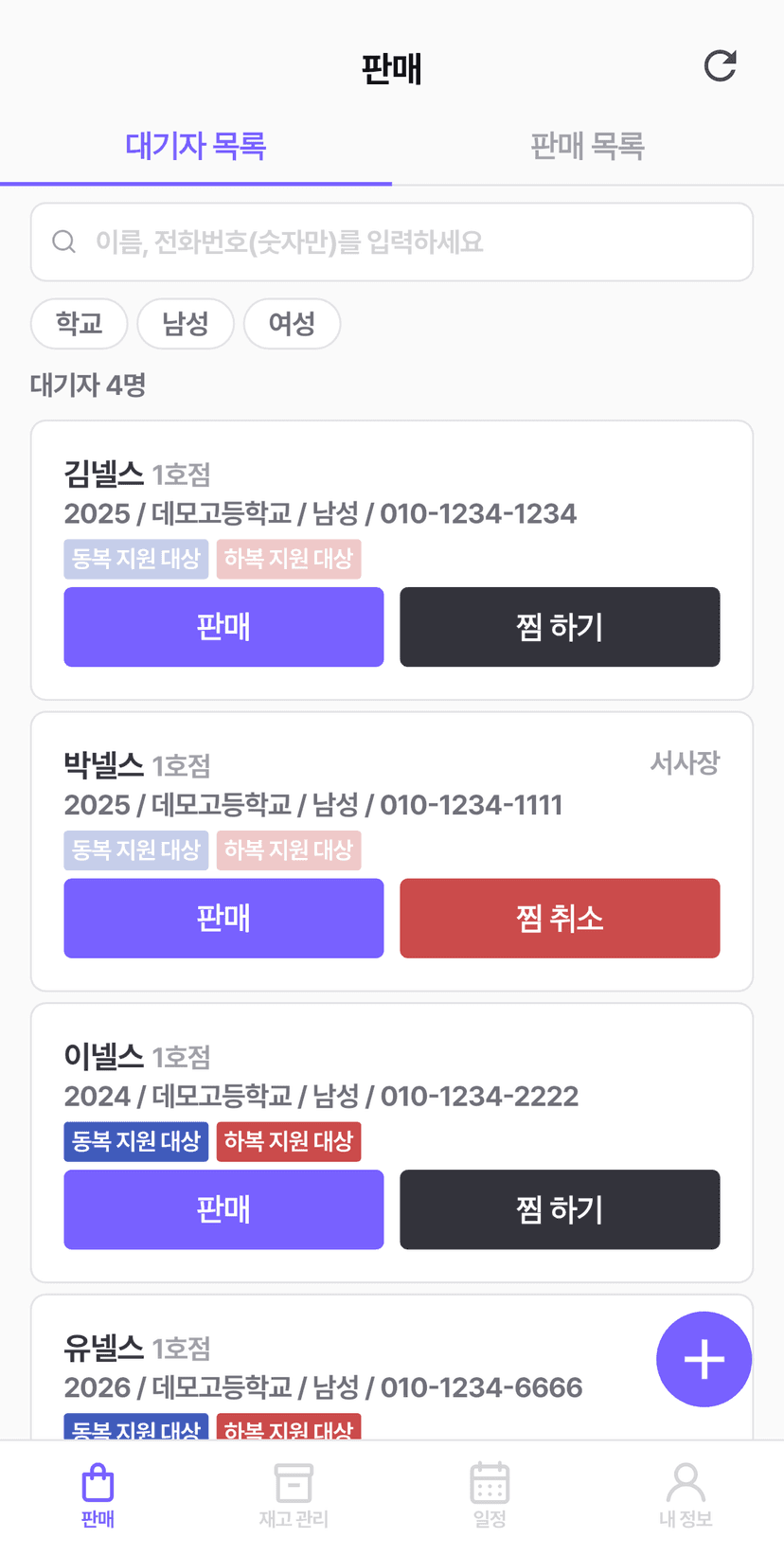
Task: Click 판매 button for 김넬스
Action: point(223,627)
